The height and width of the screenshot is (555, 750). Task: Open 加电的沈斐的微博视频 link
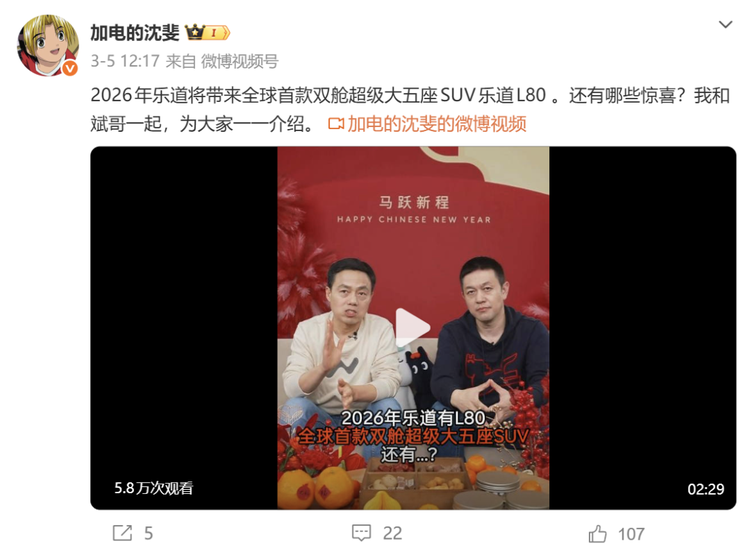(x=427, y=124)
